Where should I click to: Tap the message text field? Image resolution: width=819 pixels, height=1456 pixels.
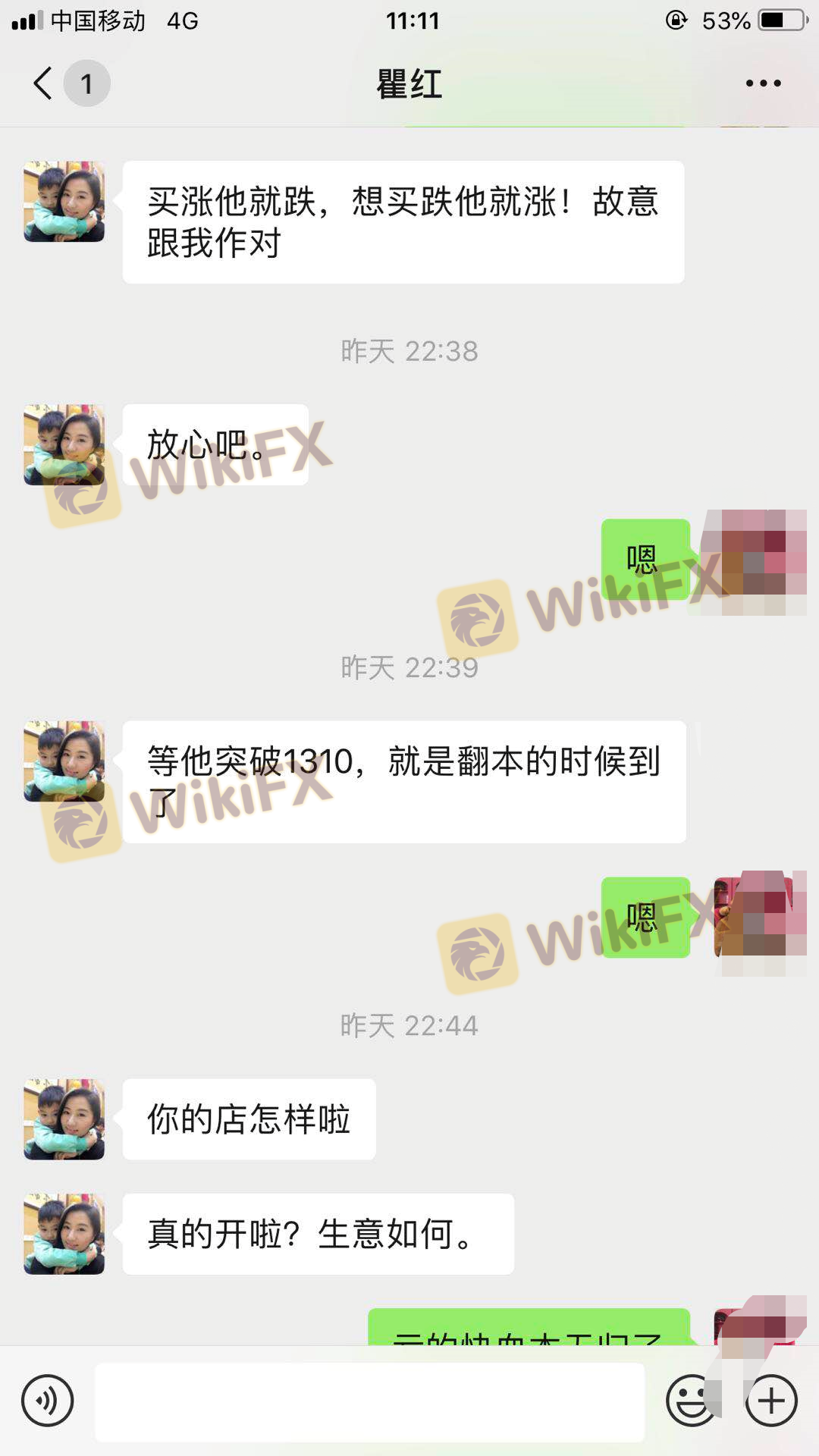tap(369, 1401)
